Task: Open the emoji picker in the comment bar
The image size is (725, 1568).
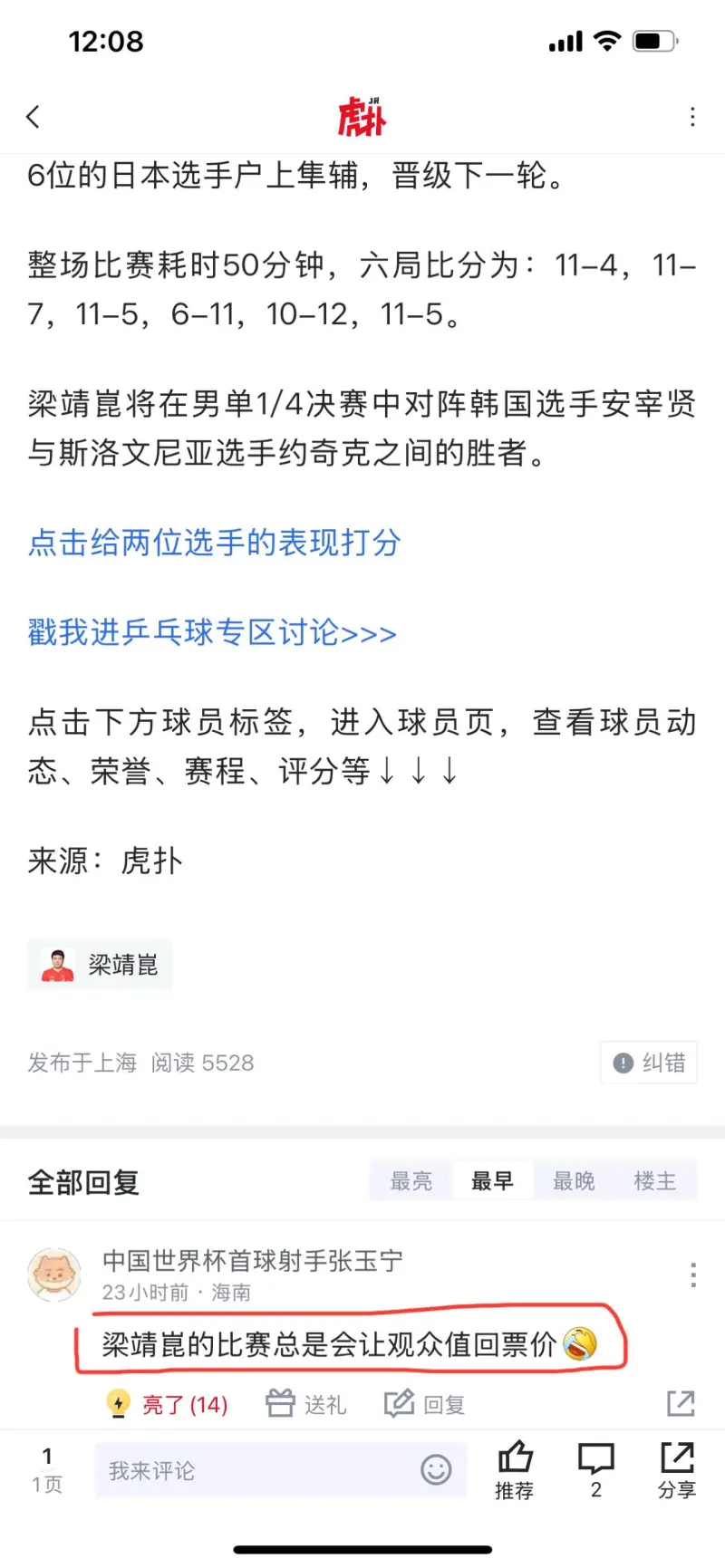Action: pos(436,1469)
